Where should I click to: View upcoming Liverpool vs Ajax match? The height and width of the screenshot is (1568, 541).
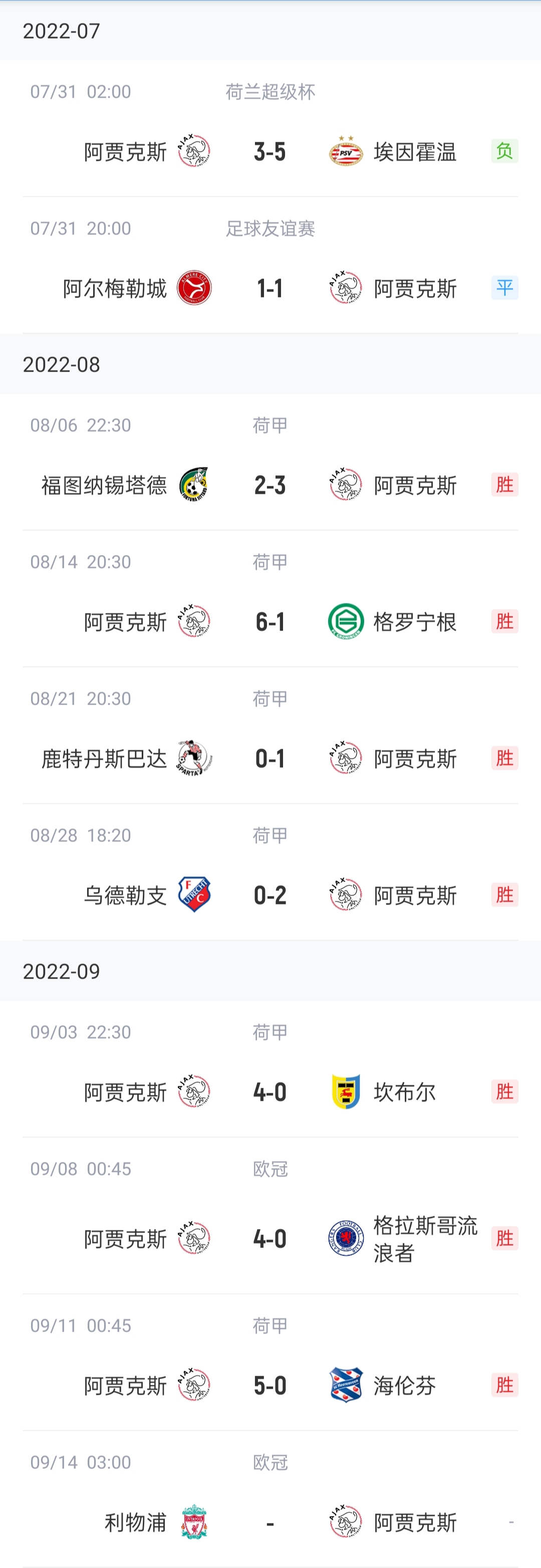(x=270, y=1522)
